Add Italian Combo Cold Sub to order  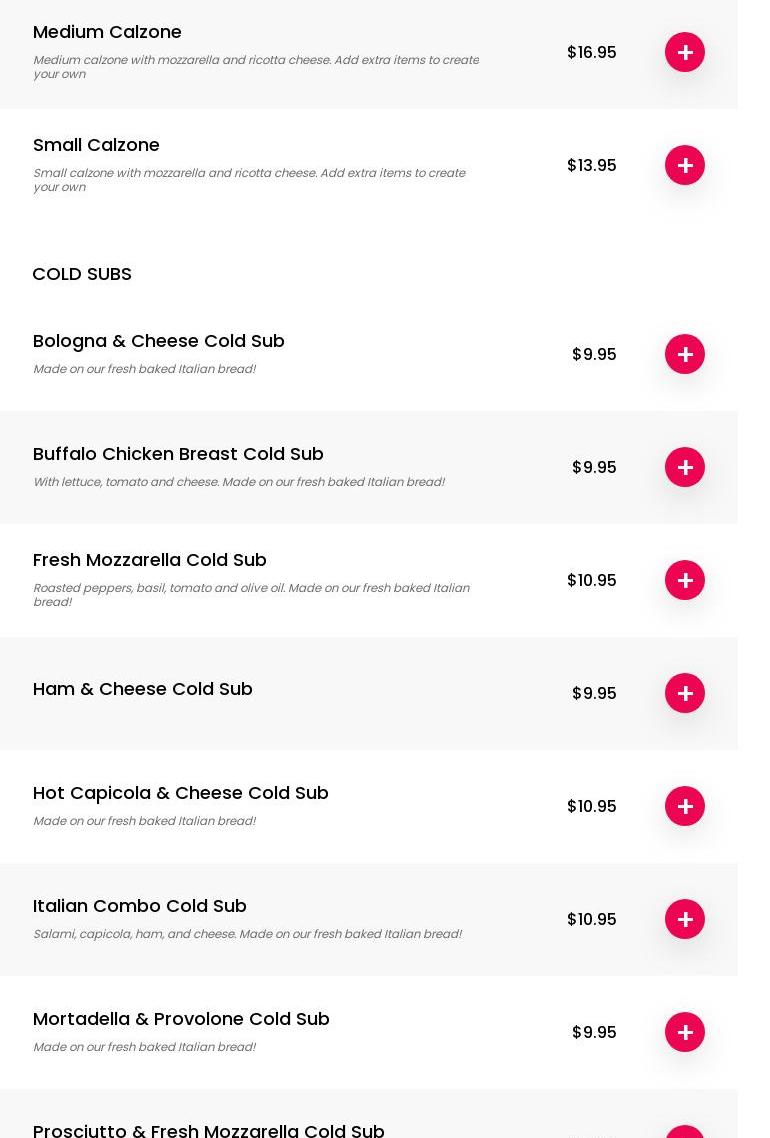[x=685, y=919]
